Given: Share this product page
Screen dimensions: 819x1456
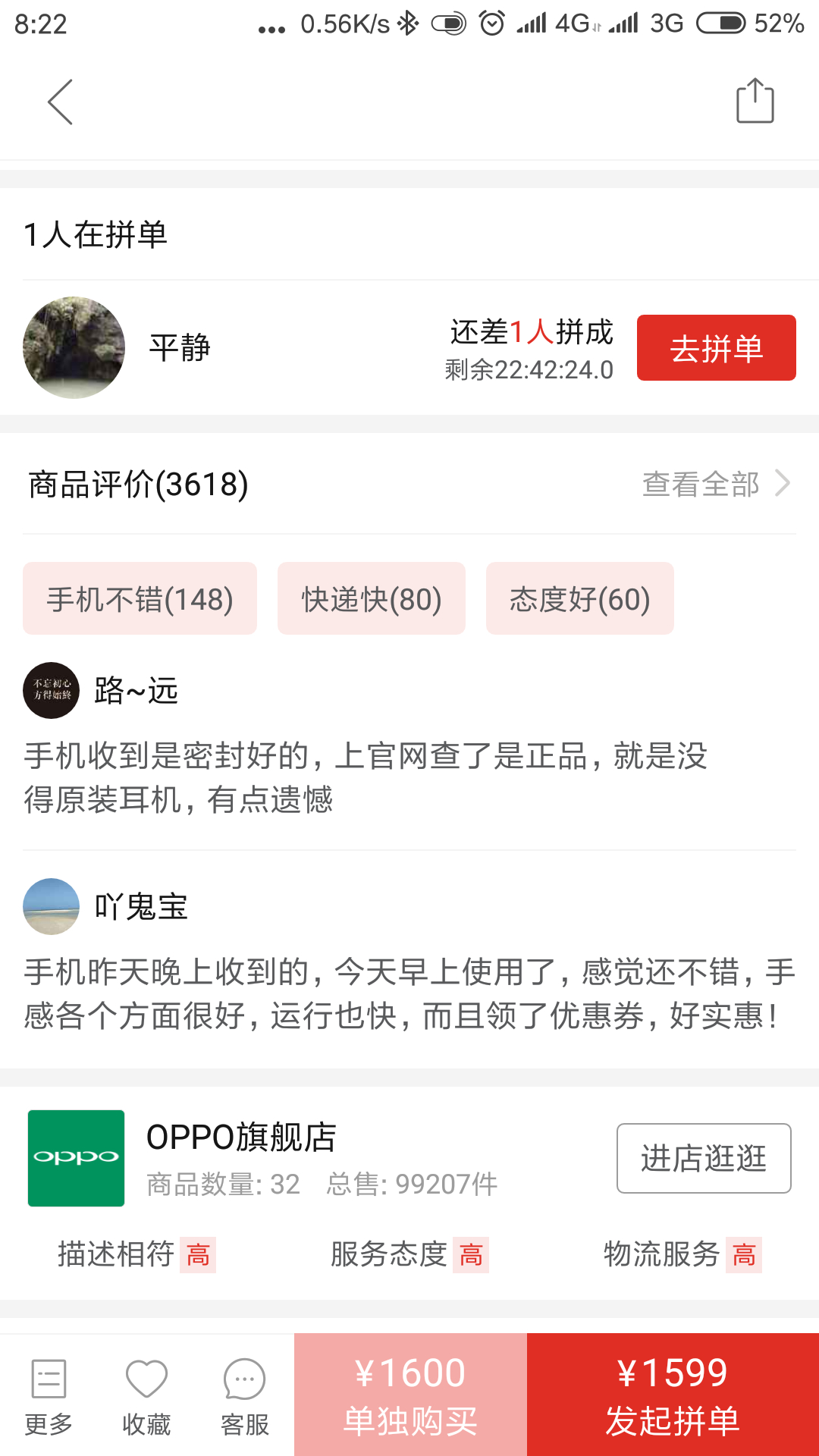Looking at the screenshot, I should [755, 101].
